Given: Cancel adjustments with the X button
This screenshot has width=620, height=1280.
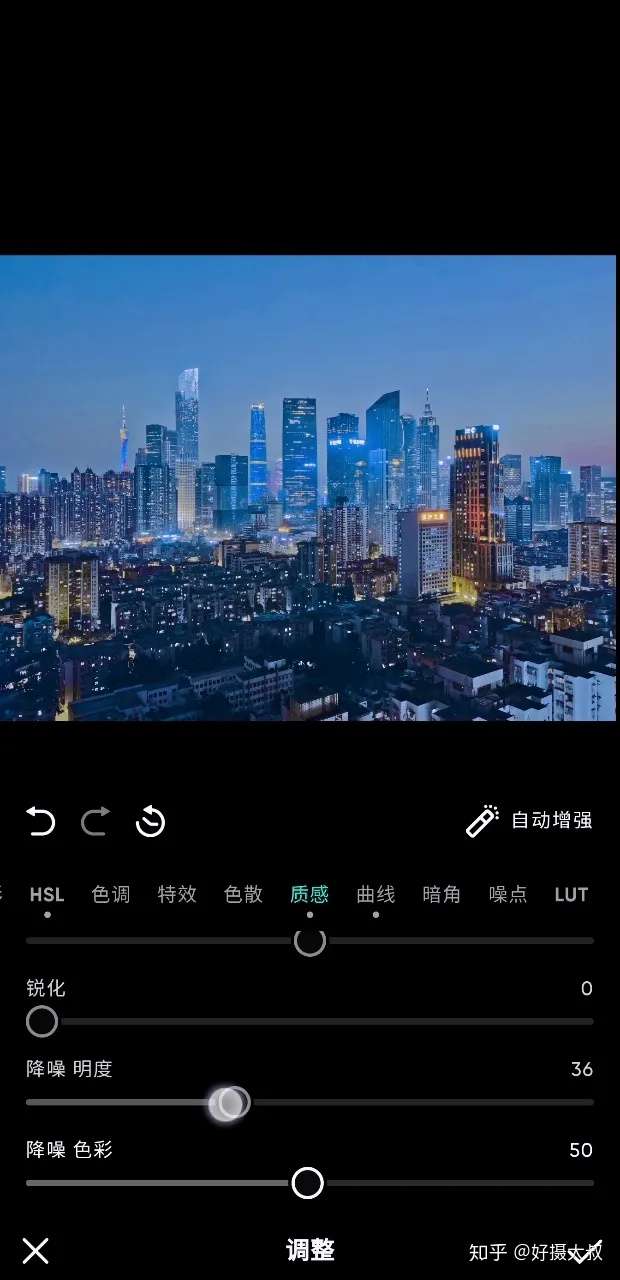Looking at the screenshot, I should point(36,1250).
